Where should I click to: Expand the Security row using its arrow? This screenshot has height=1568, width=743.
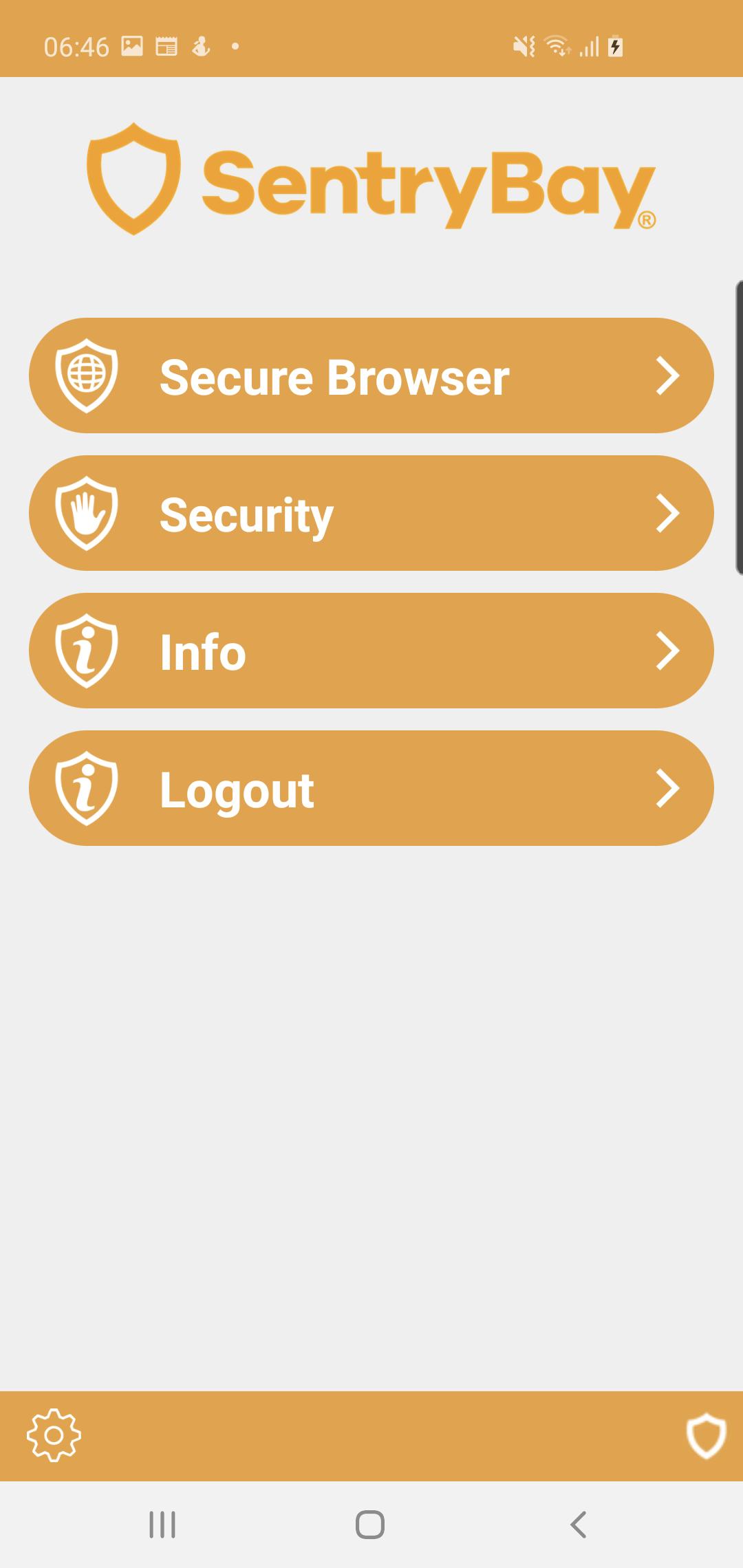click(666, 513)
